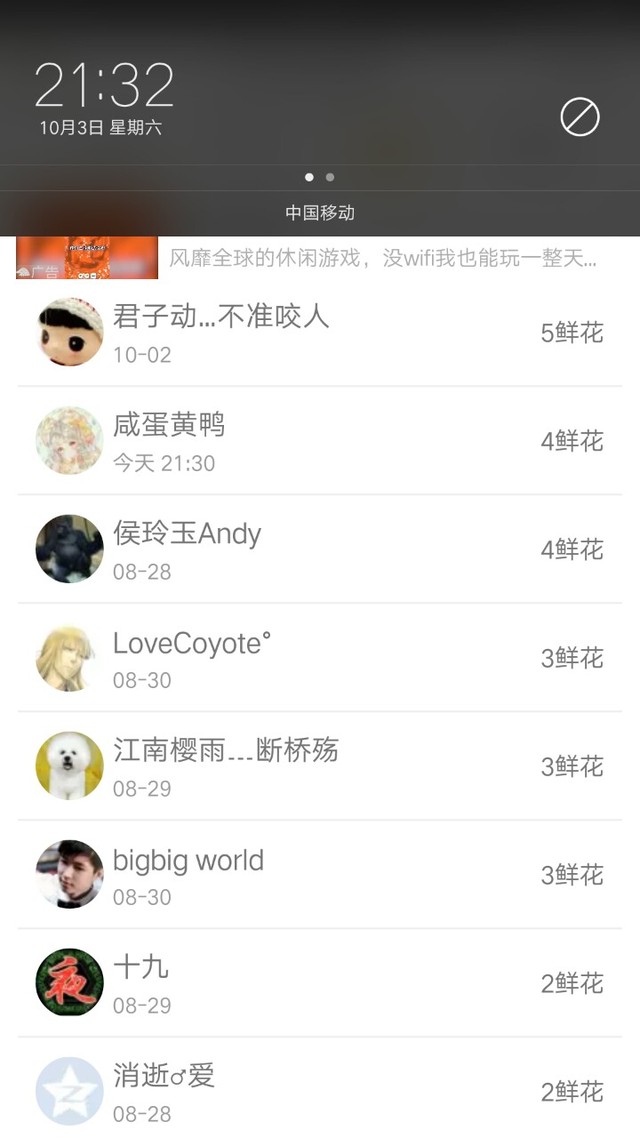
Task: Tap the 江南樱雨...断桥殇 row
Action: (320, 766)
